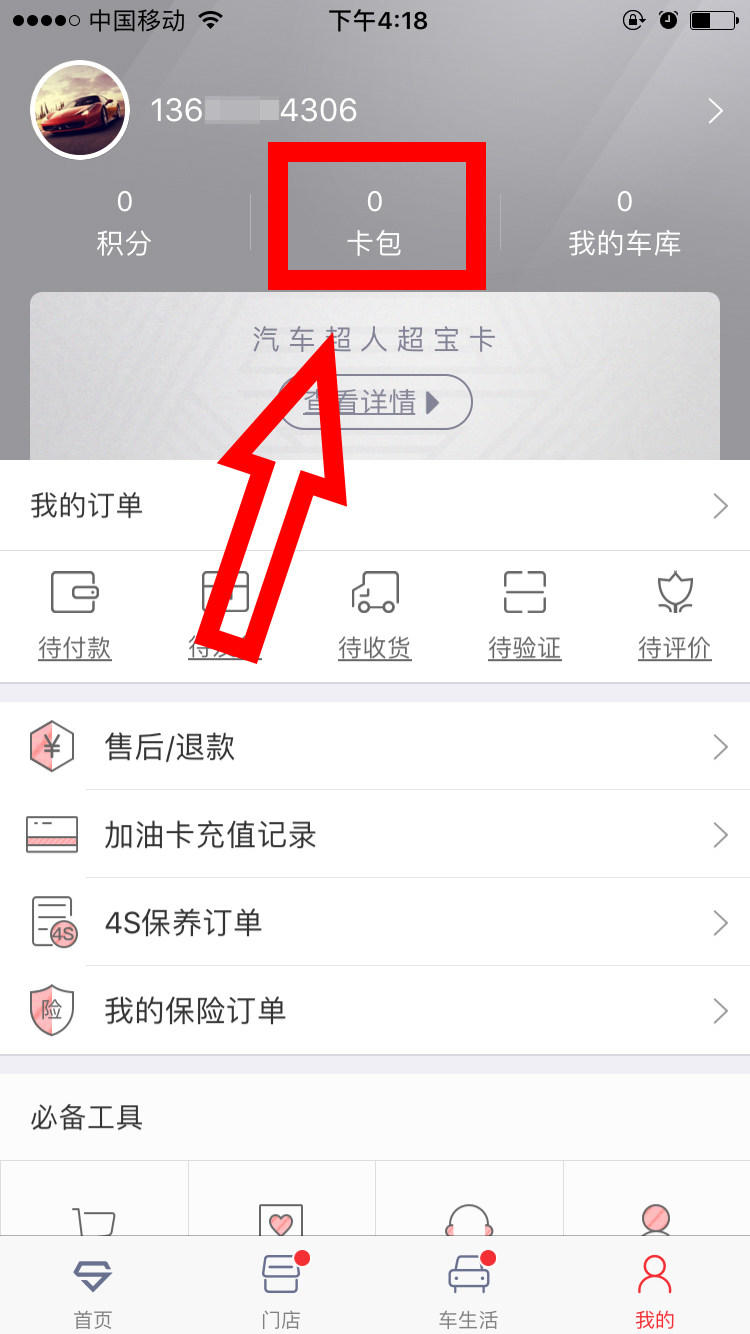The width and height of the screenshot is (750, 1334).
Task: Open the profile avatar picture
Action: point(80,110)
